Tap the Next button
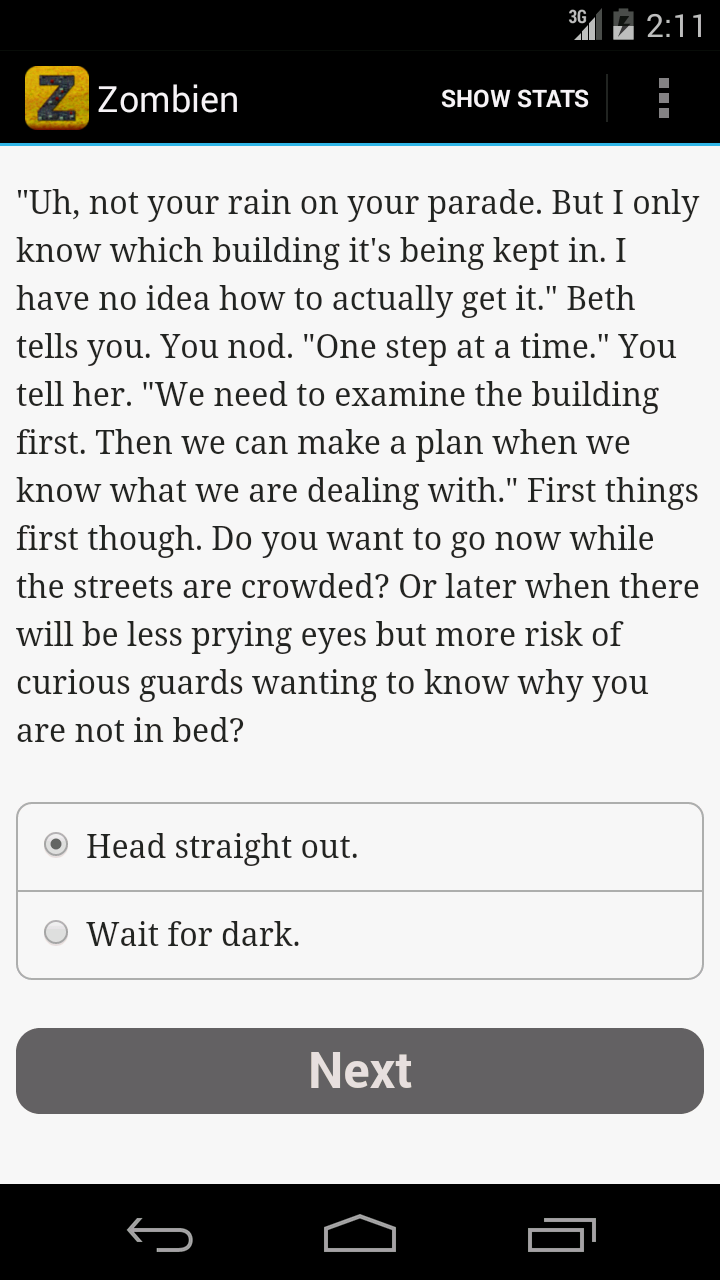The width and height of the screenshot is (720, 1280). tap(360, 1071)
